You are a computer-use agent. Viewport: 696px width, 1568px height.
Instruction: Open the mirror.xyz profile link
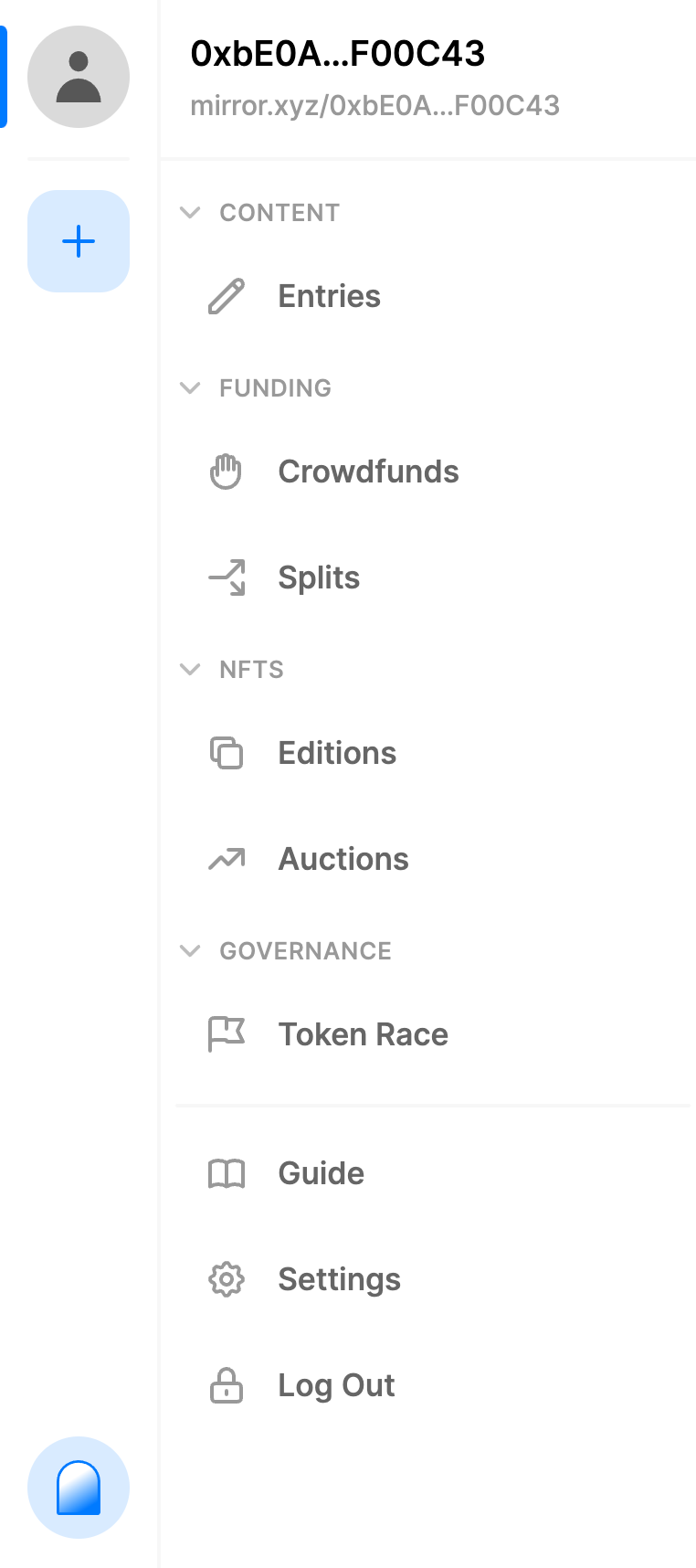(377, 105)
